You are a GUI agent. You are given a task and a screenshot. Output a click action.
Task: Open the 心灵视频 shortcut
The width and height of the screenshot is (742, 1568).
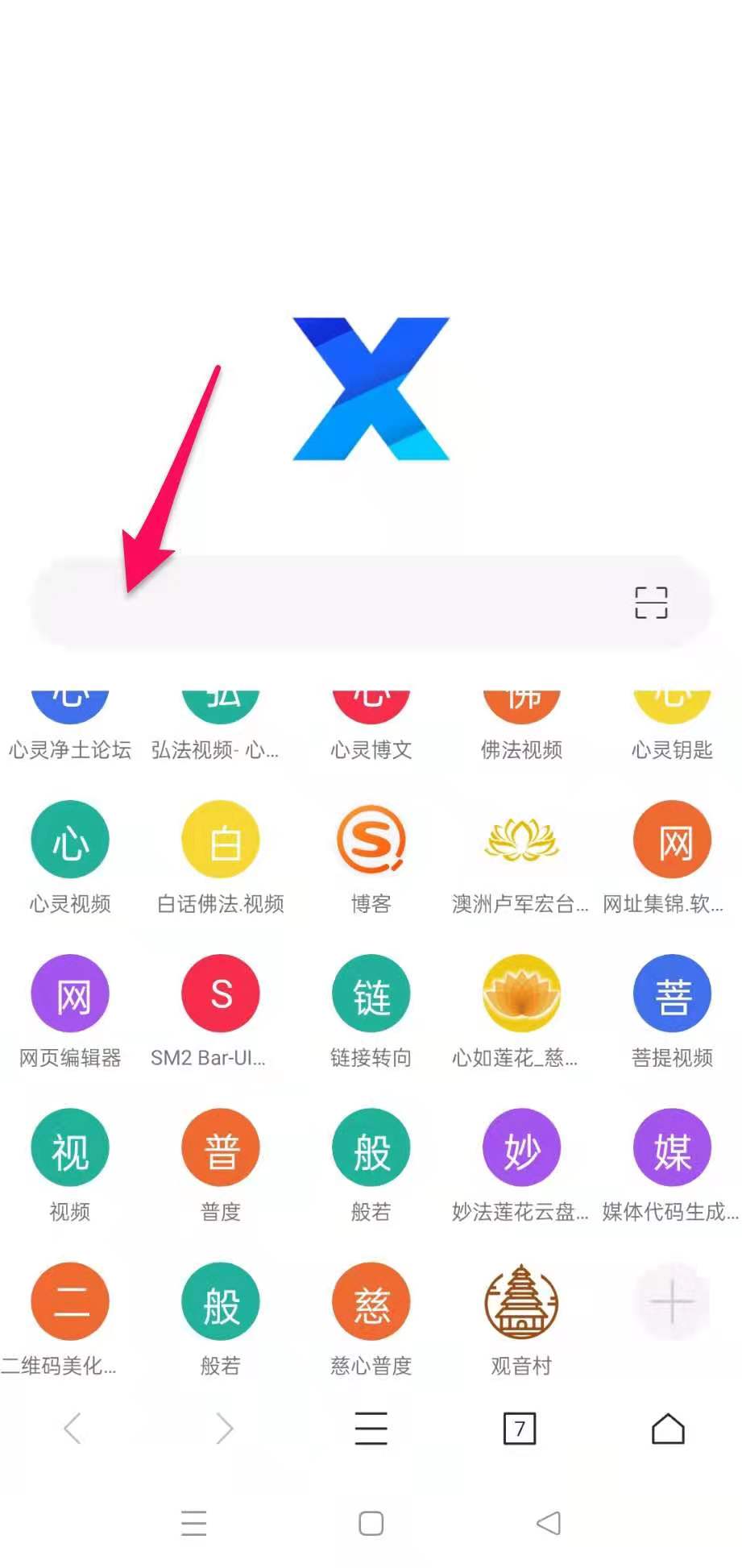click(70, 840)
